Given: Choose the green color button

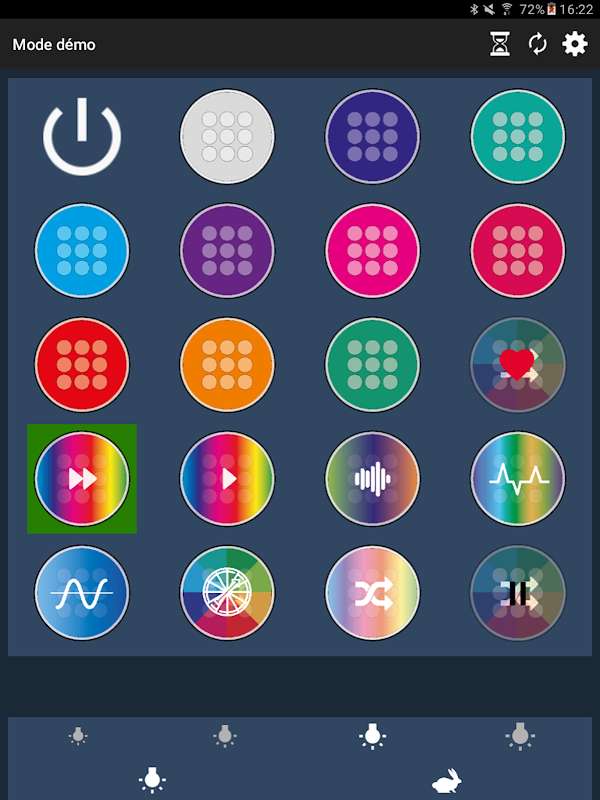Looking at the screenshot, I should [x=373, y=365].
